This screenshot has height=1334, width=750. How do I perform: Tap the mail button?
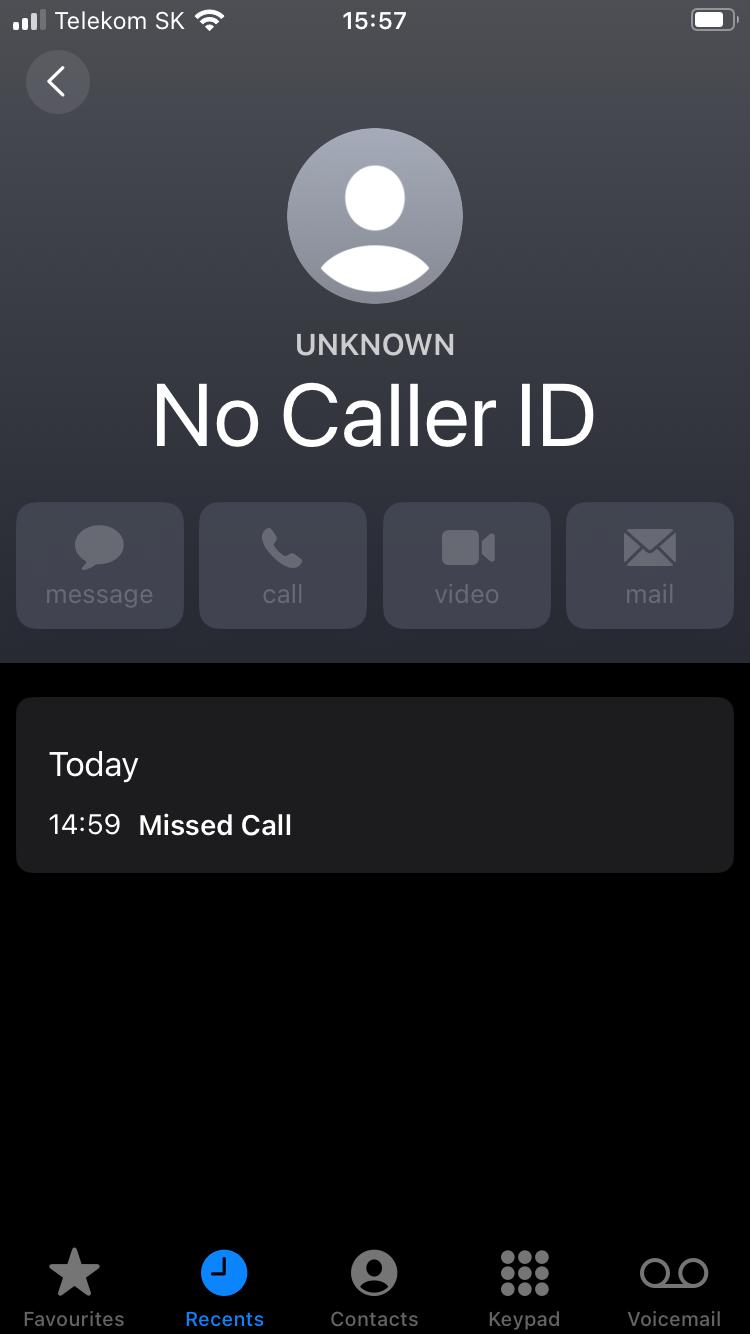click(x=650, y=566)
